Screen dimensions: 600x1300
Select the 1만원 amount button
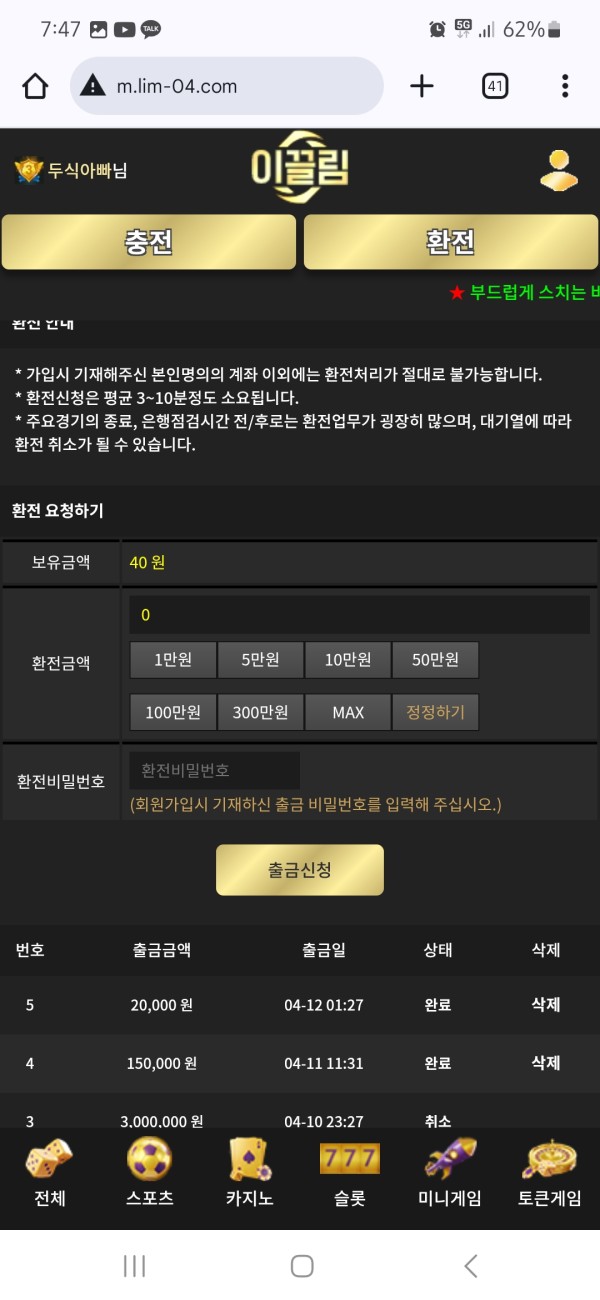172,660
